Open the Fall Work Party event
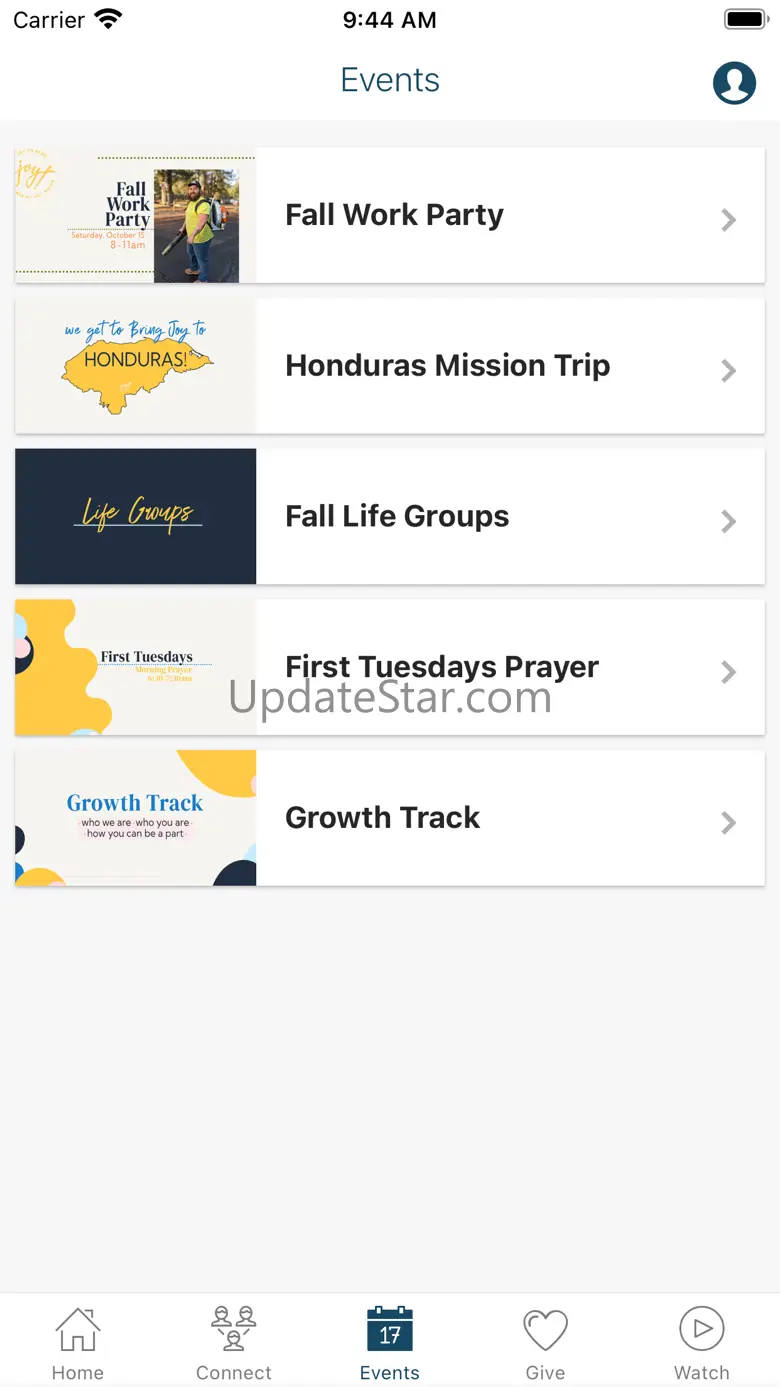The image size is (780, 1387). click(x=390, y=215)
